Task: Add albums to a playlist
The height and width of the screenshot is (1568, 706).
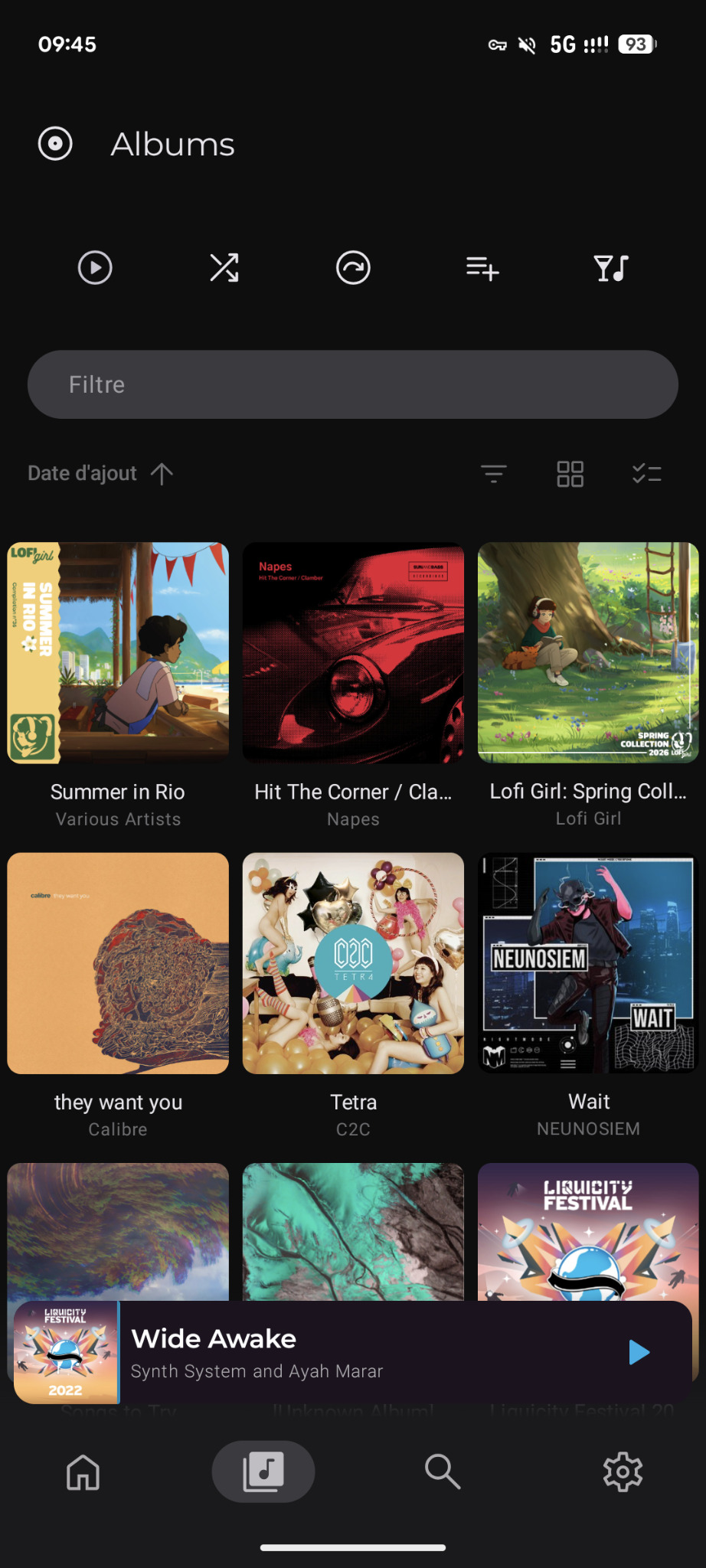Action: [x=482, y=268]
